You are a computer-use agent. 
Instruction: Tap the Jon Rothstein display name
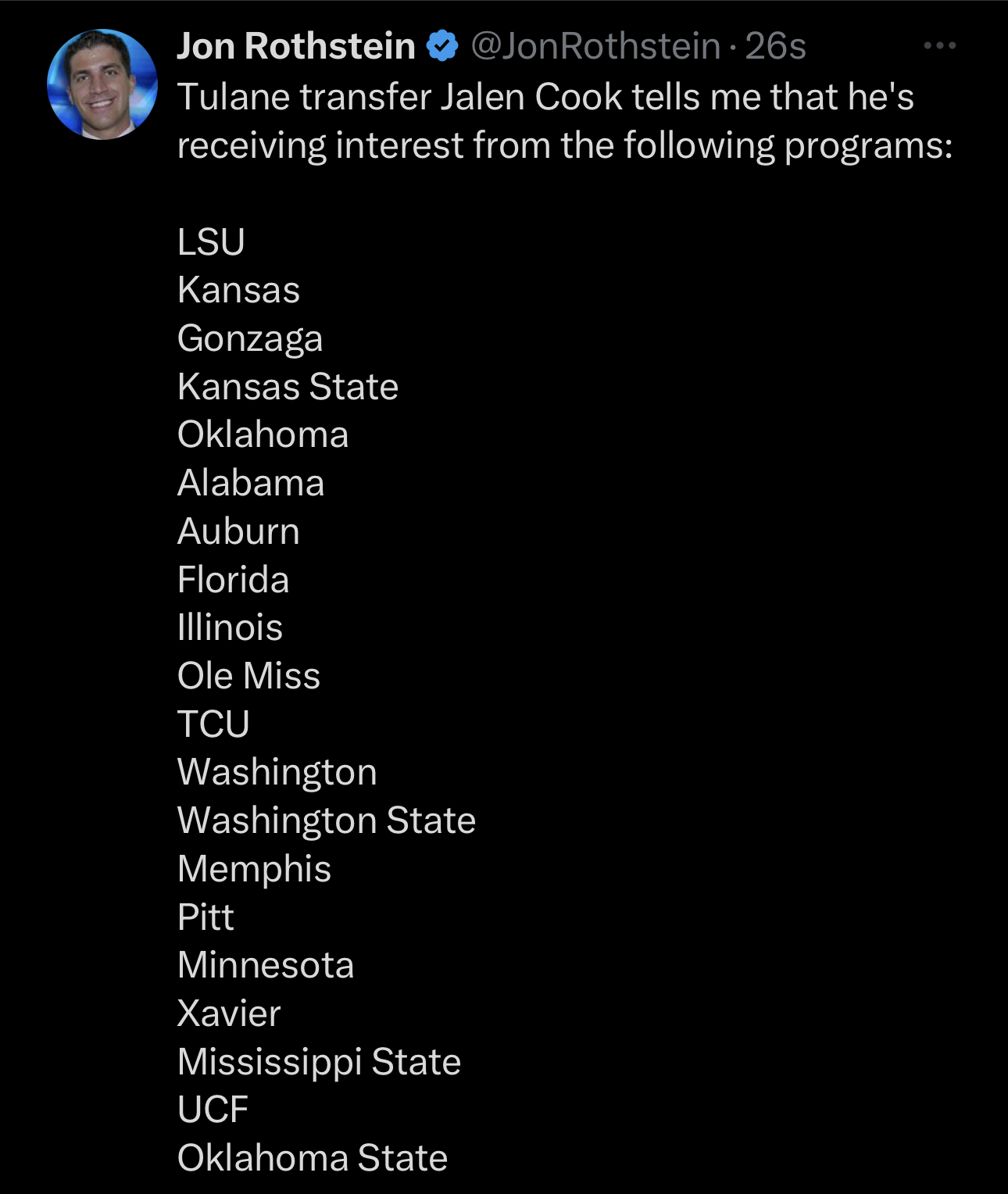pos(296,46)
